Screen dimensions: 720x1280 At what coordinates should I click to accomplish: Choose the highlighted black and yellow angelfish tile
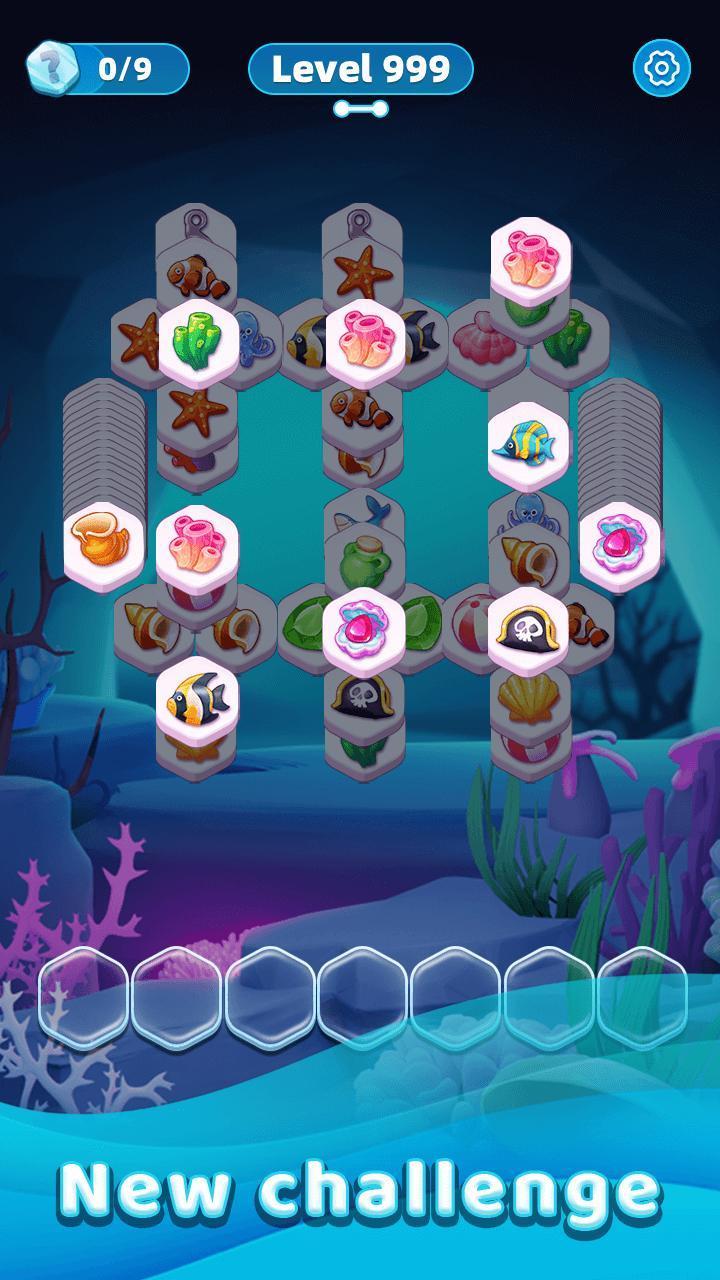click(197, 697)
